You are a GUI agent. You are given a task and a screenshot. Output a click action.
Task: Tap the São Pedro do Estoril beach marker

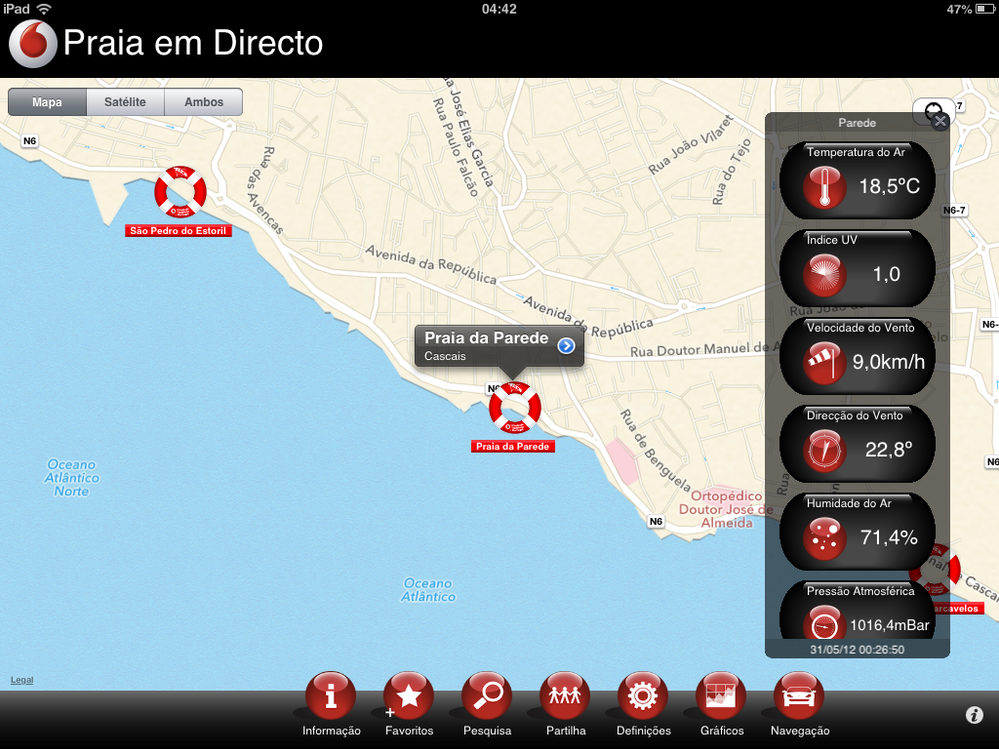180,192
